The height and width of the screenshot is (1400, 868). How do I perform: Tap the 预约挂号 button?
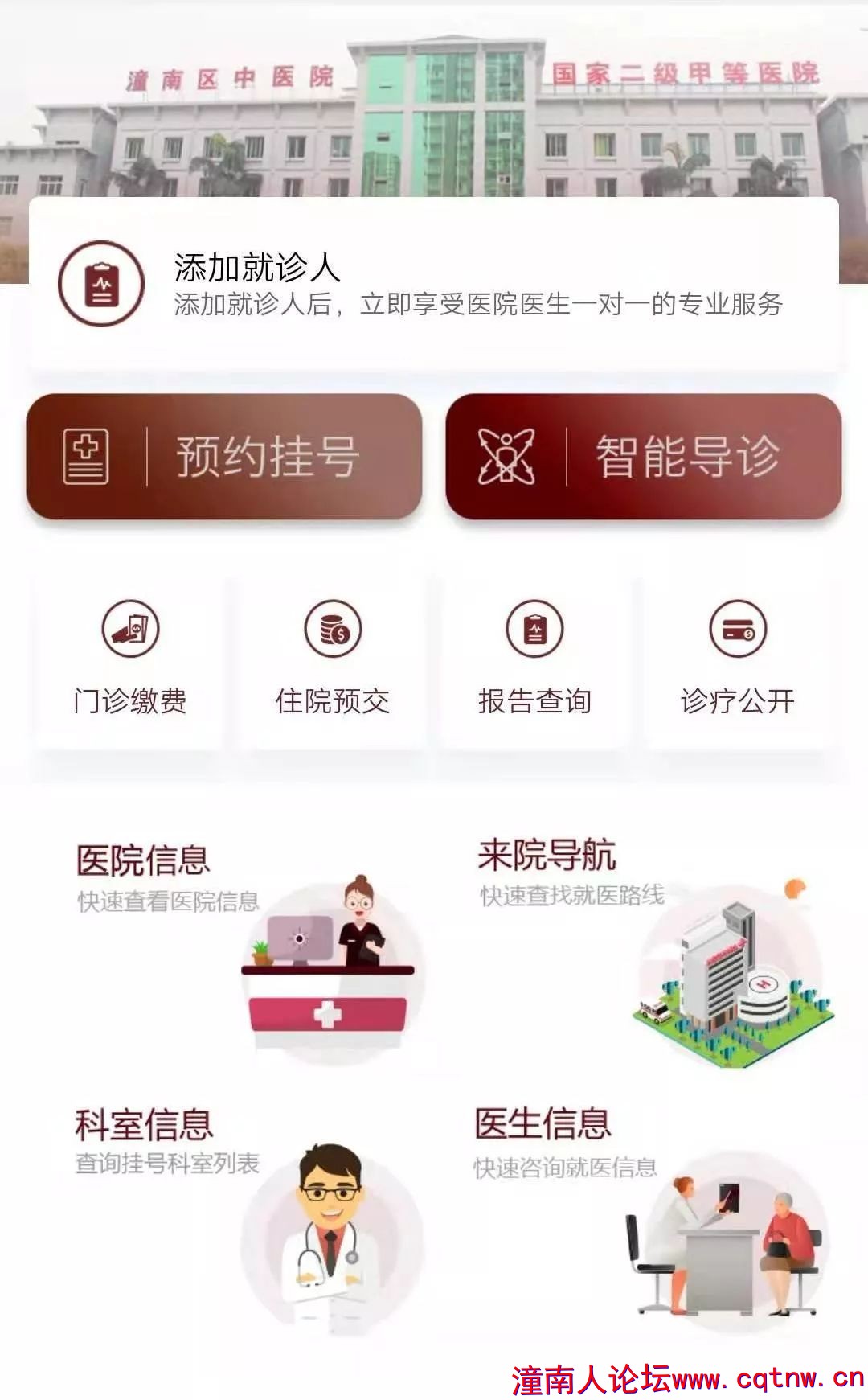(224, 456)
